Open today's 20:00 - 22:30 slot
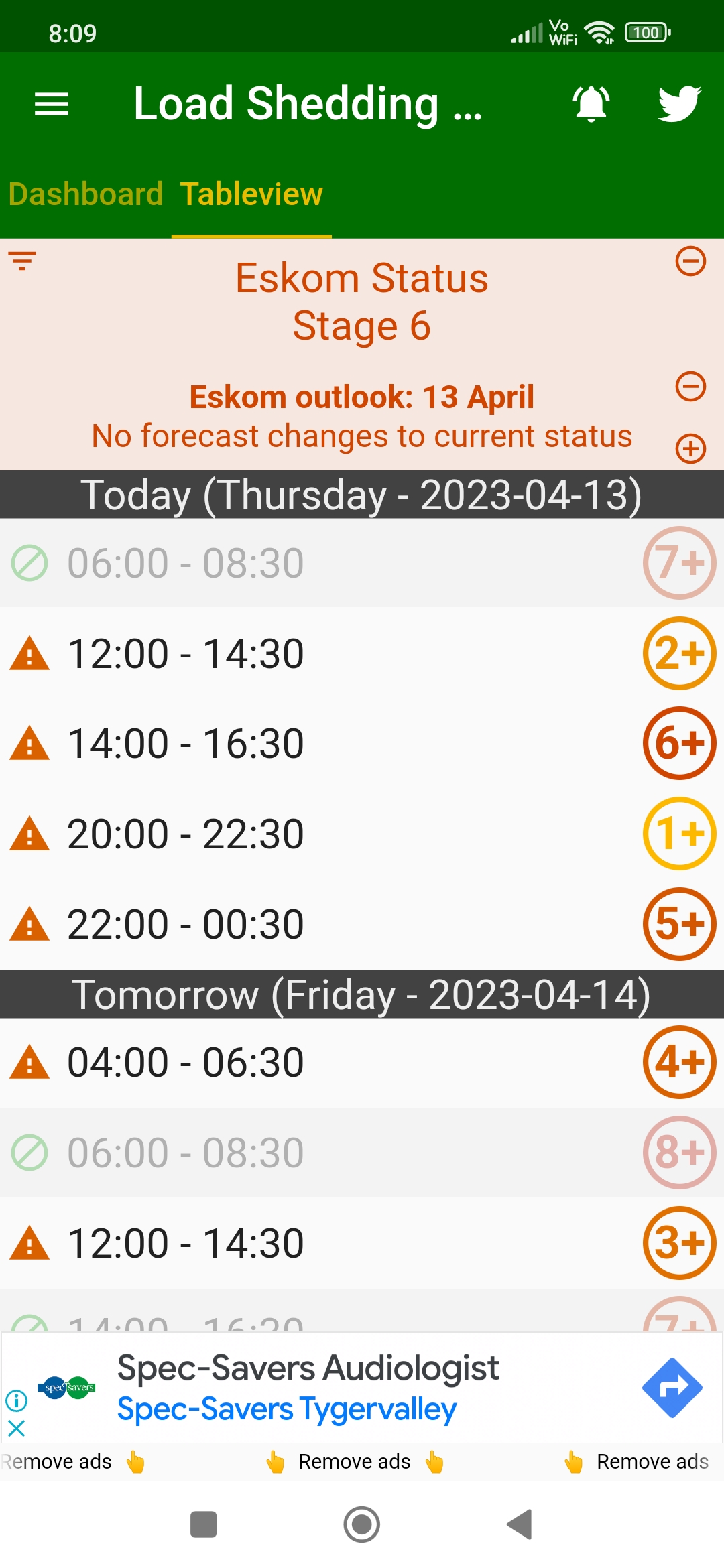The image size is (724, 1568). click(x=362, y=834)
